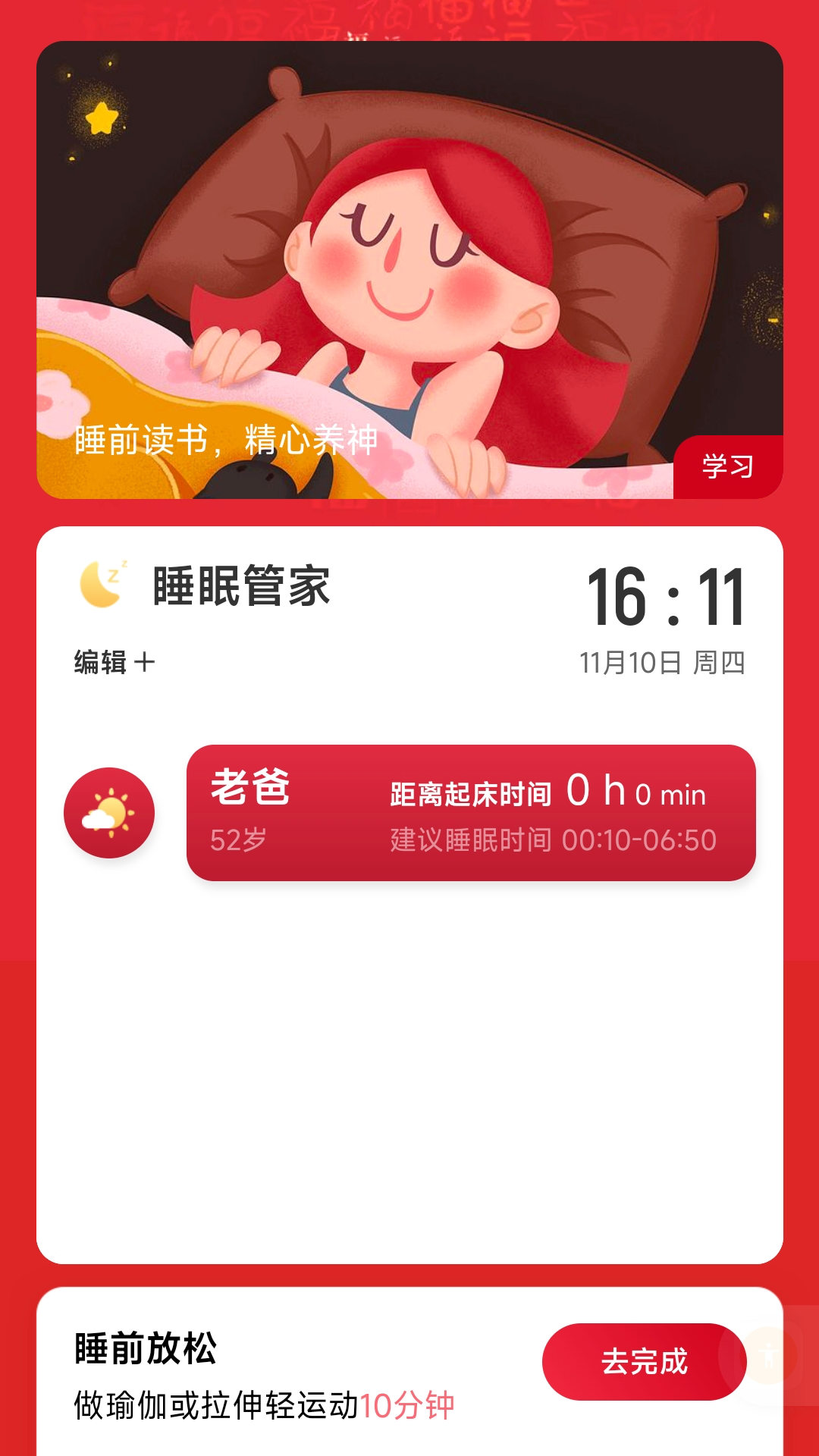Tap 去完成 for the 睡前放松 task

point(643,1362)
